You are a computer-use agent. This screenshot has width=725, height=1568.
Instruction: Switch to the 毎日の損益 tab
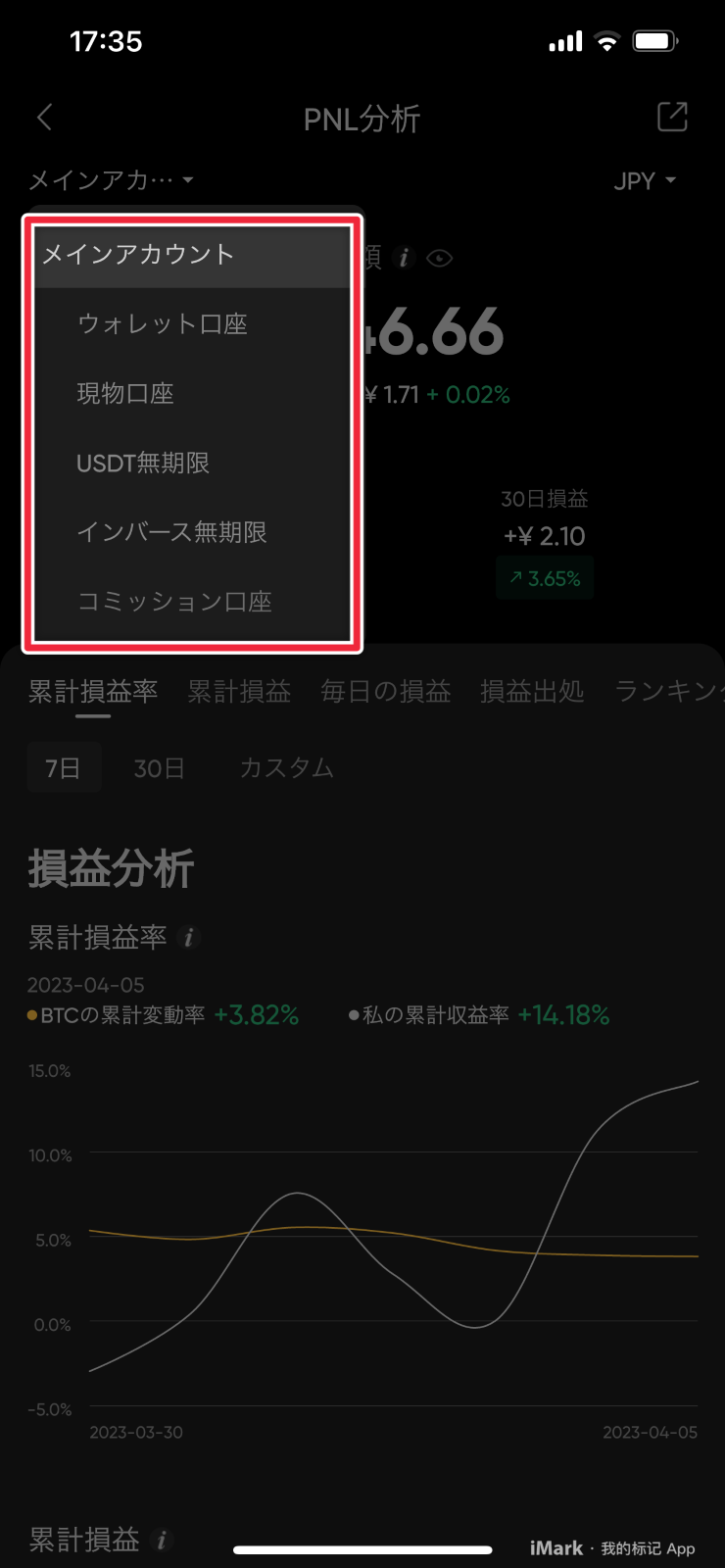tap(386, 692)
